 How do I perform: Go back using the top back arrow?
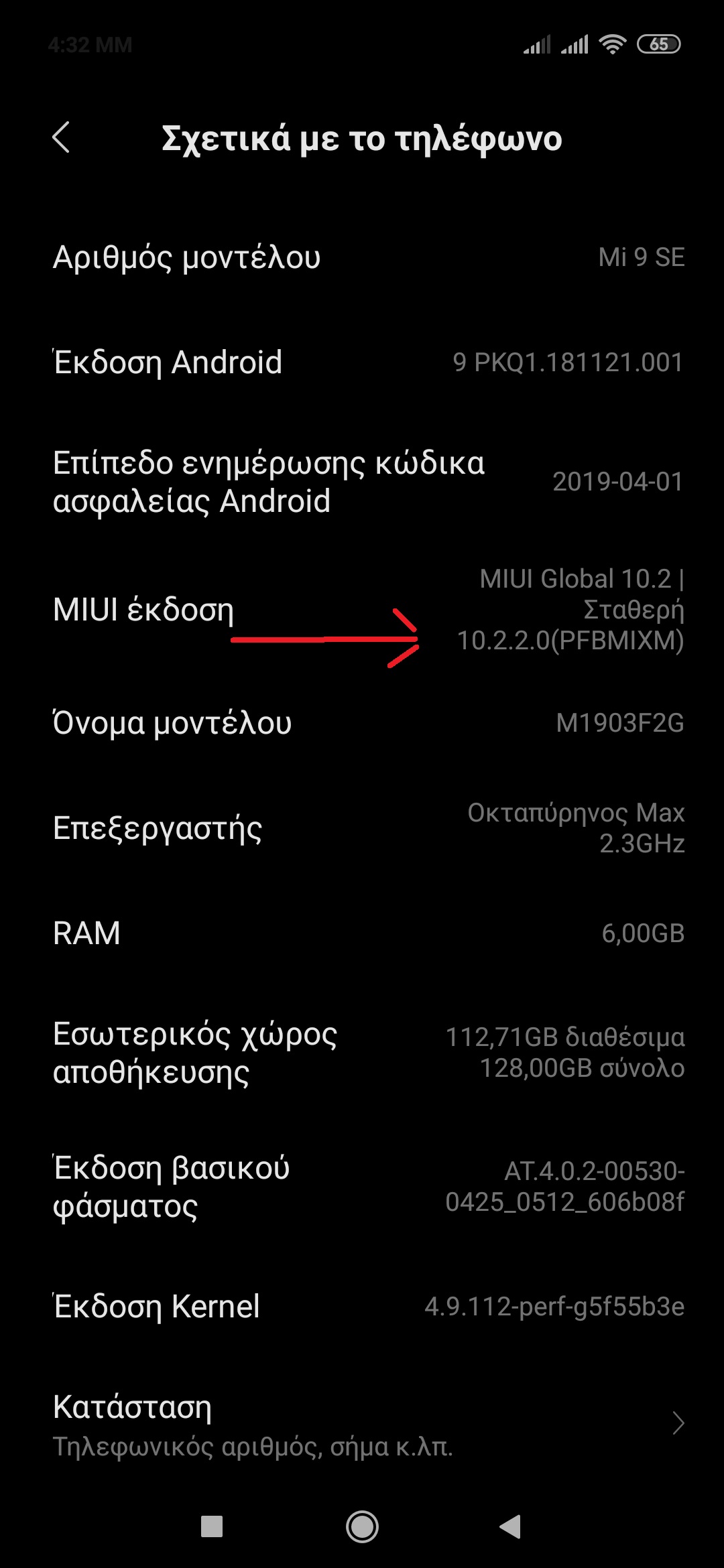click(x=62, y=138)
